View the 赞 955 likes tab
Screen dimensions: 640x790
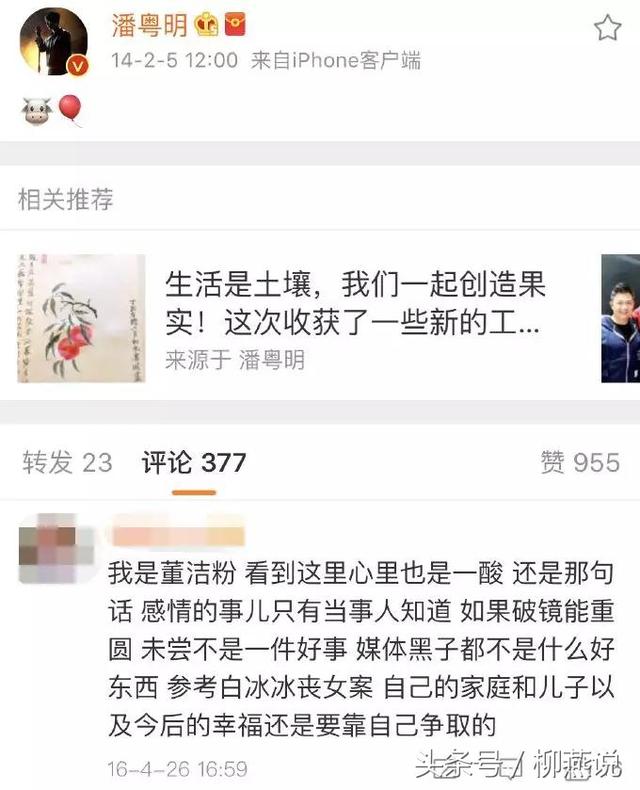(x=580, y=462)
